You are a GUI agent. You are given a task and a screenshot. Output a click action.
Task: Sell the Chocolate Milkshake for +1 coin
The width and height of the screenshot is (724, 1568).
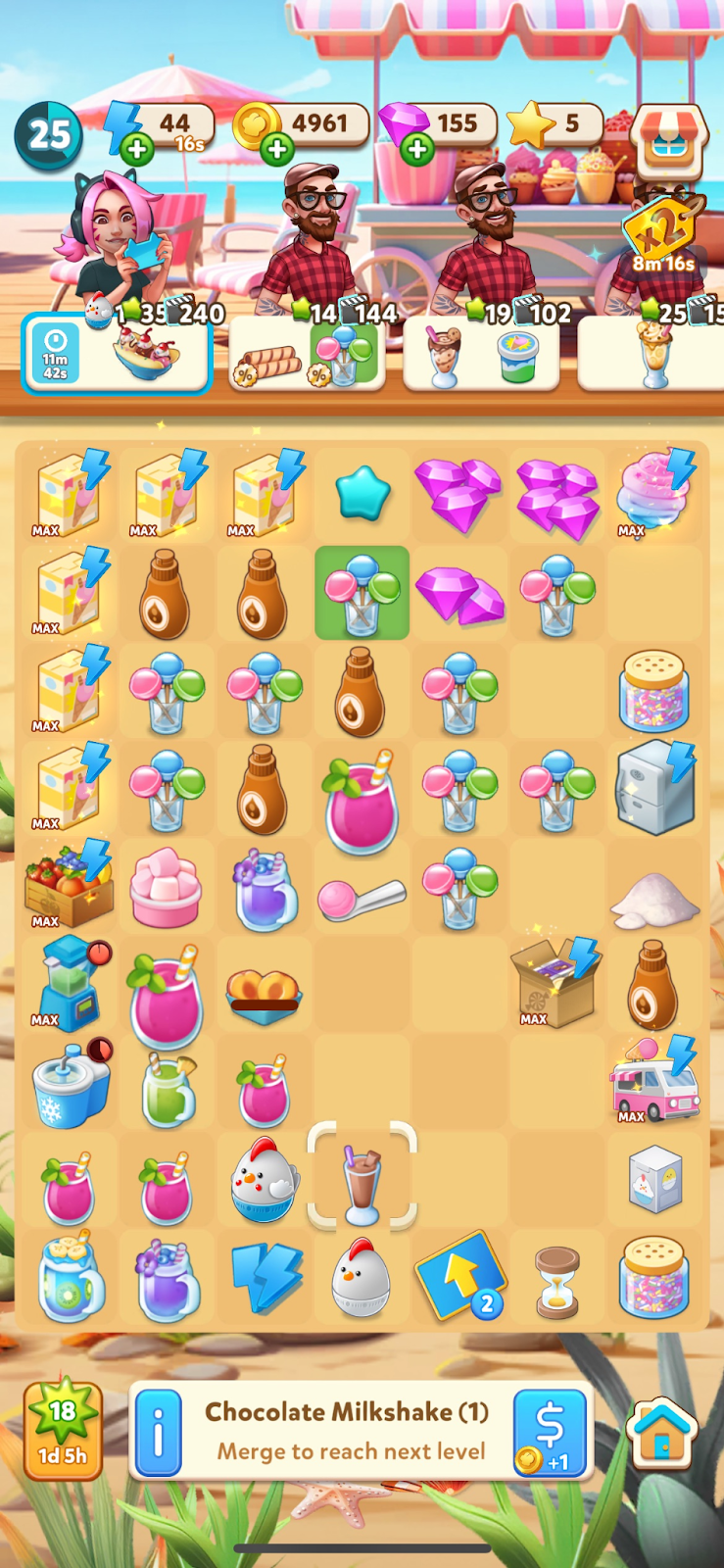(550, 1433)
